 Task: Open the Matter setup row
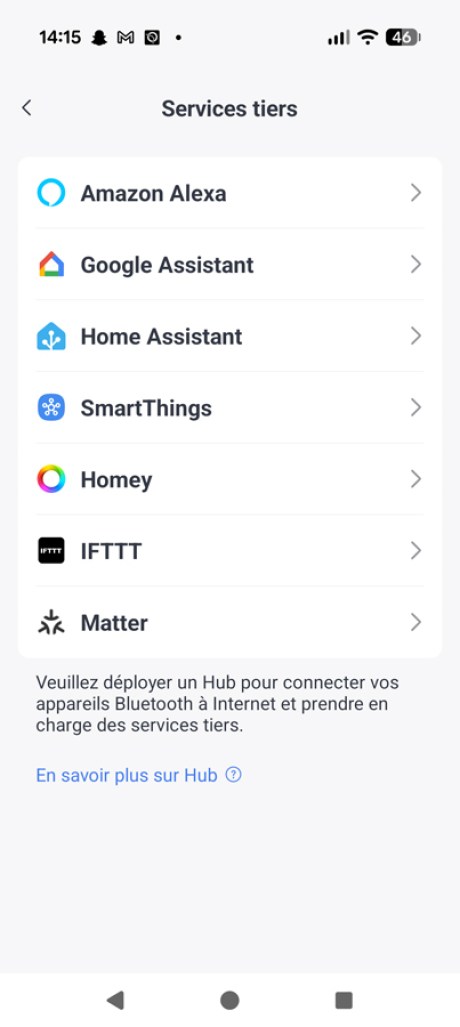229,622
